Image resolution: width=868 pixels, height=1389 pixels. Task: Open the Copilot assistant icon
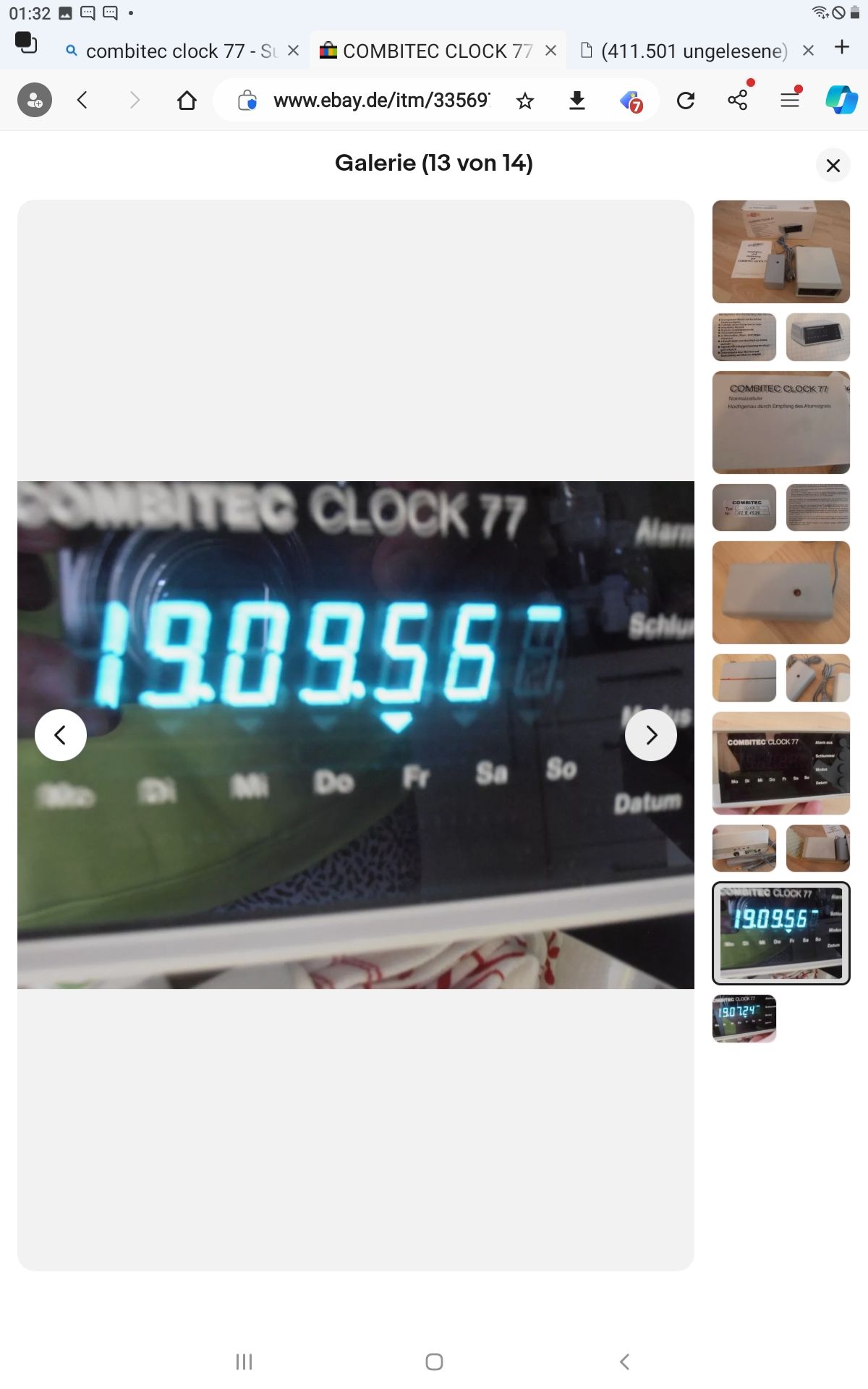[x=842, y=101]
